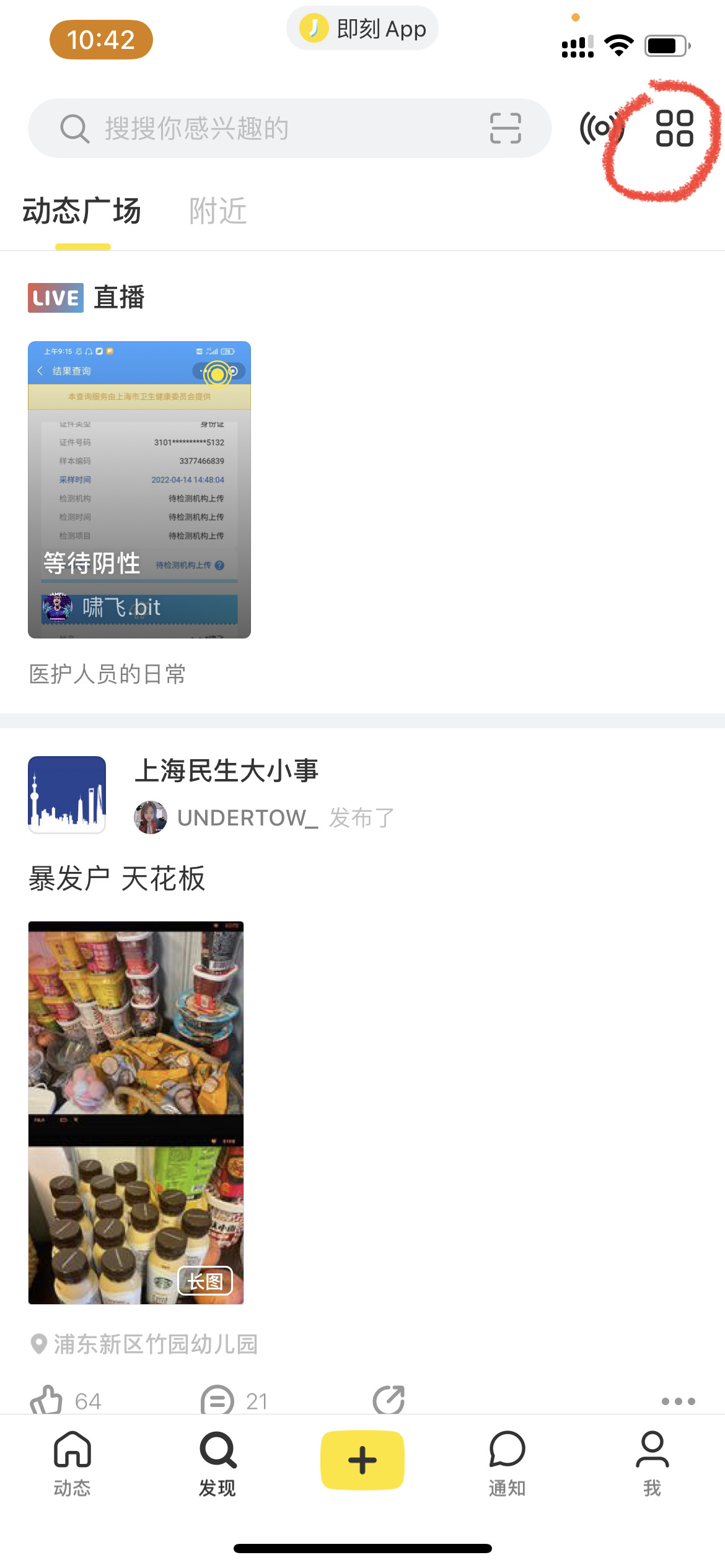Open the four-square grid menu
Viewport: 725px width, 1568px height.
click(674, 128)
